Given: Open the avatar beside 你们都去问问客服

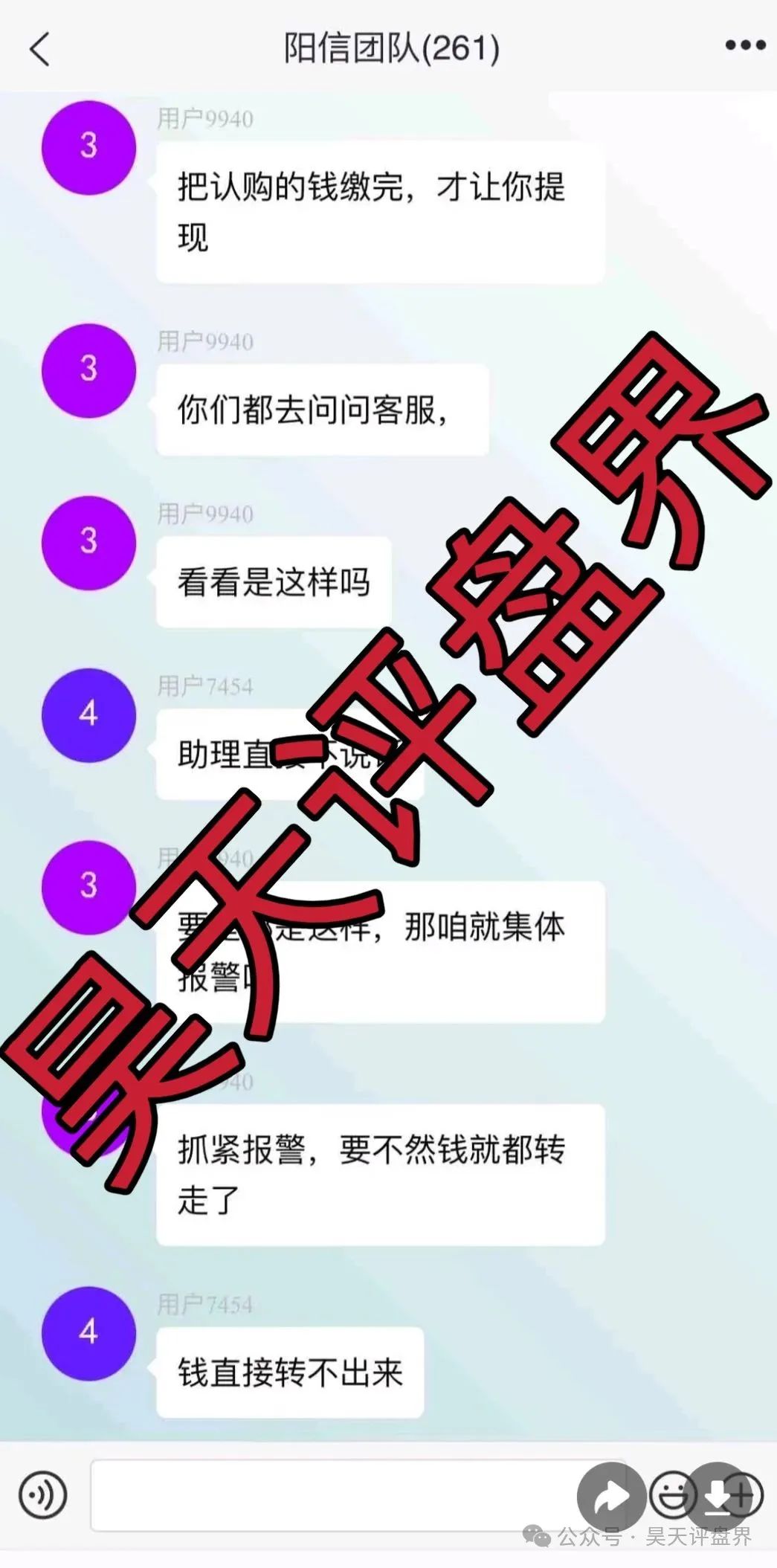Looking at the screenshot, I should (x=88, y=370).
